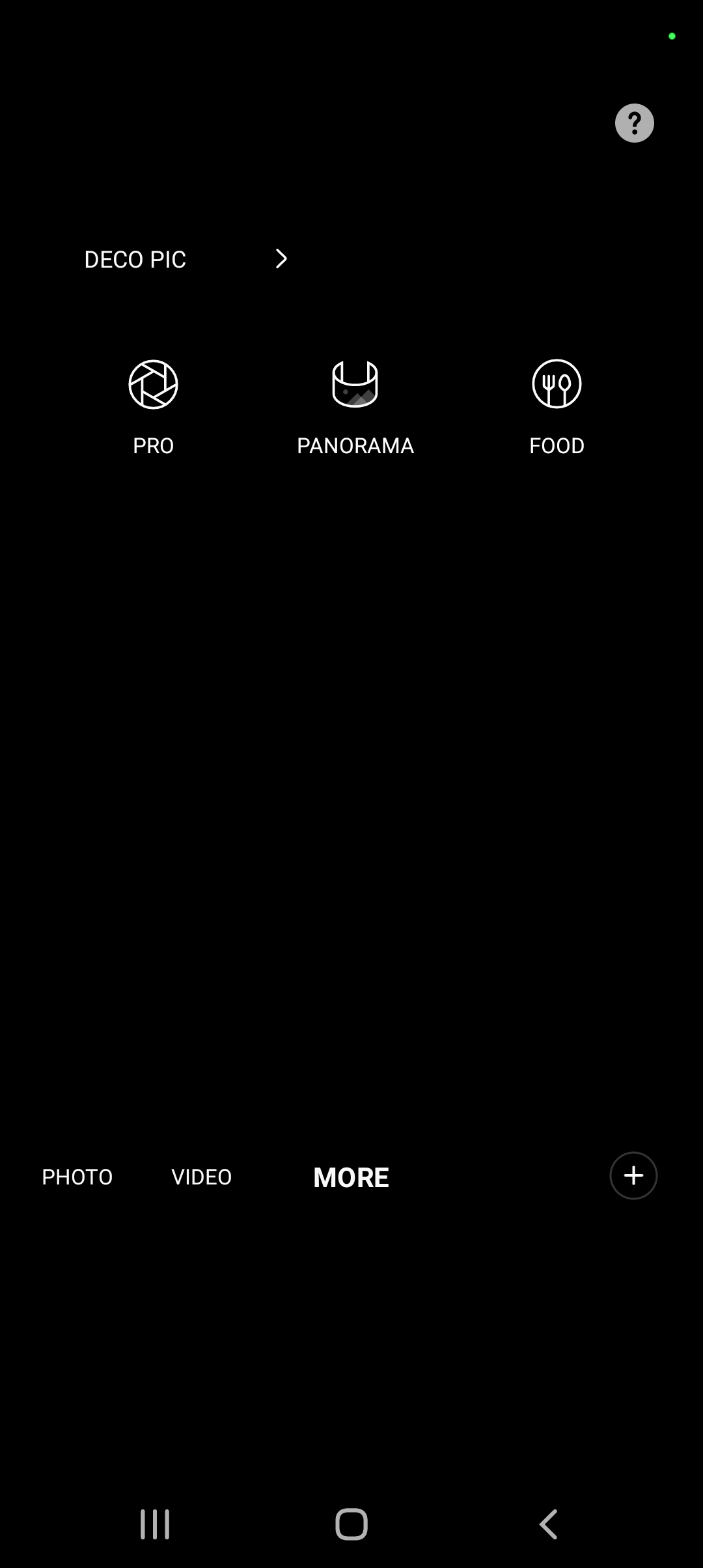Open the help question mark icon
The image size is (703, 1568).
634,123
